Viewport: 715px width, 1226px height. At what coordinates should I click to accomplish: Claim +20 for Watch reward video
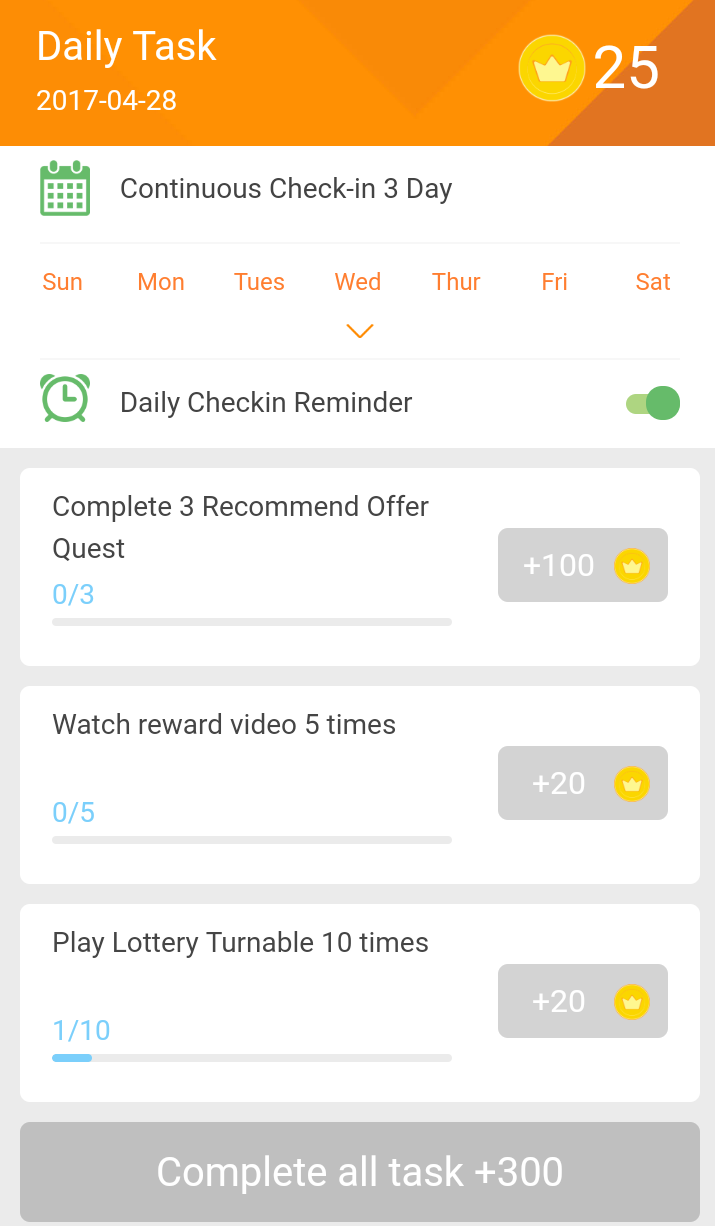582,783
